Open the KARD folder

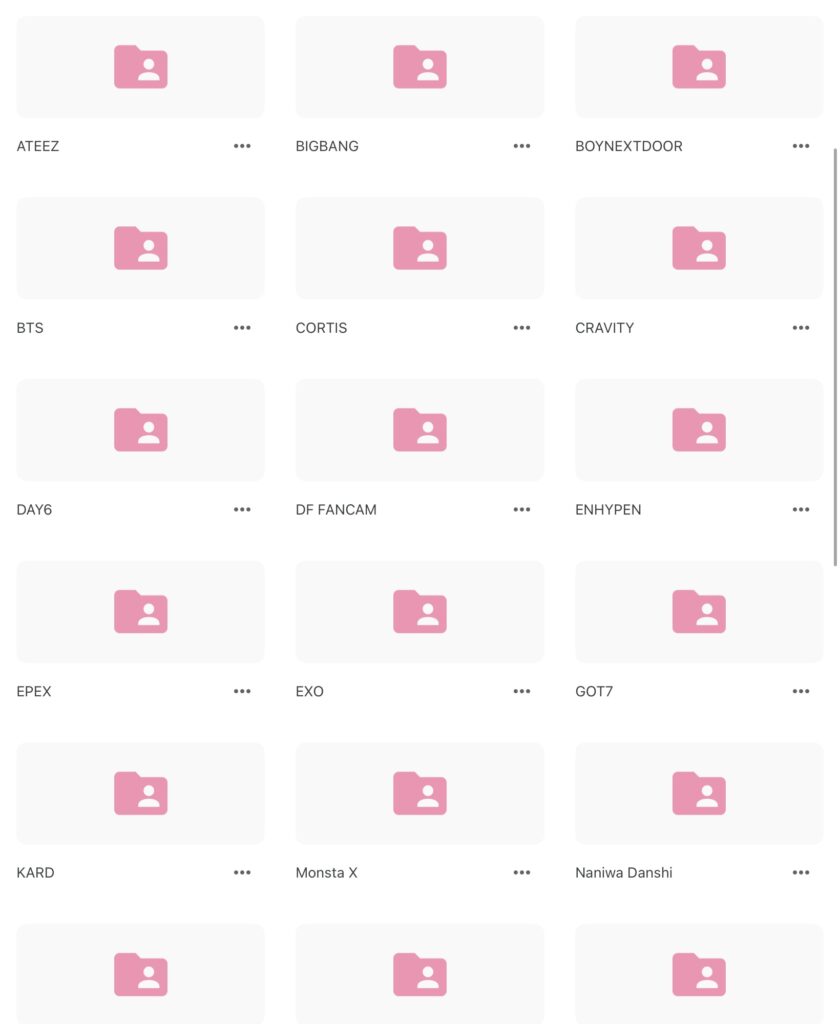click(140, 793)
